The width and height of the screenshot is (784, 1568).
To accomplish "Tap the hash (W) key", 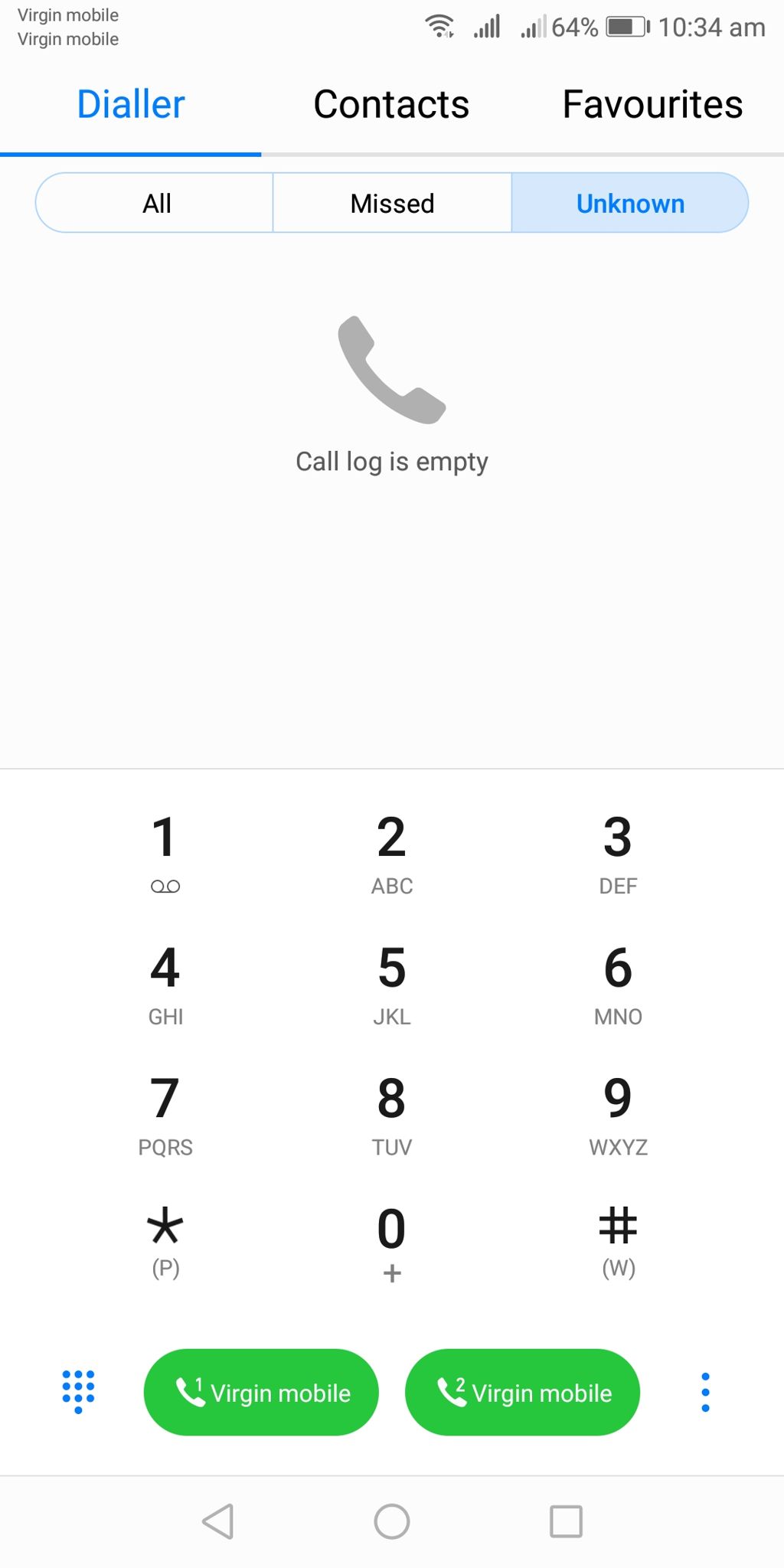I will click(618, 1240).
